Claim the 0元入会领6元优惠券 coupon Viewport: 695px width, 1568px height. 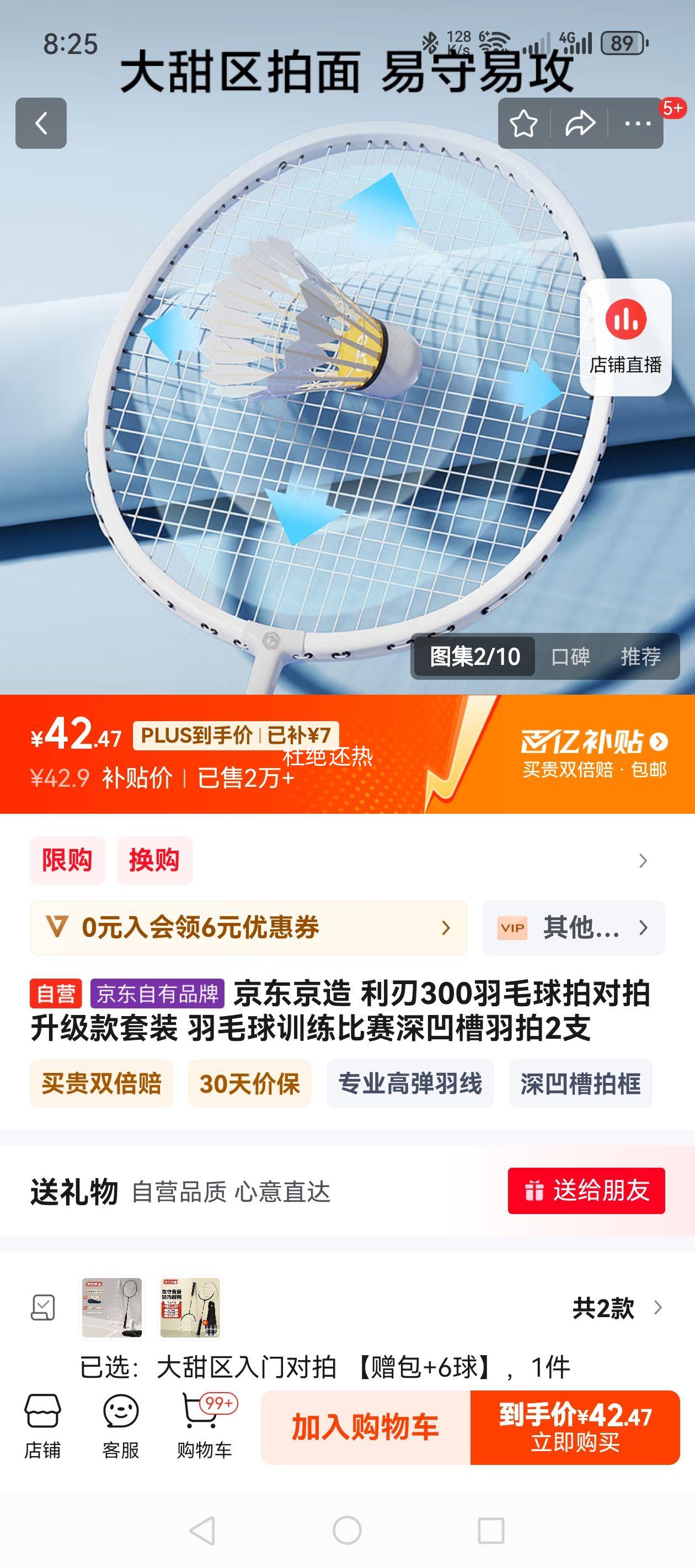tap(248, 928)
